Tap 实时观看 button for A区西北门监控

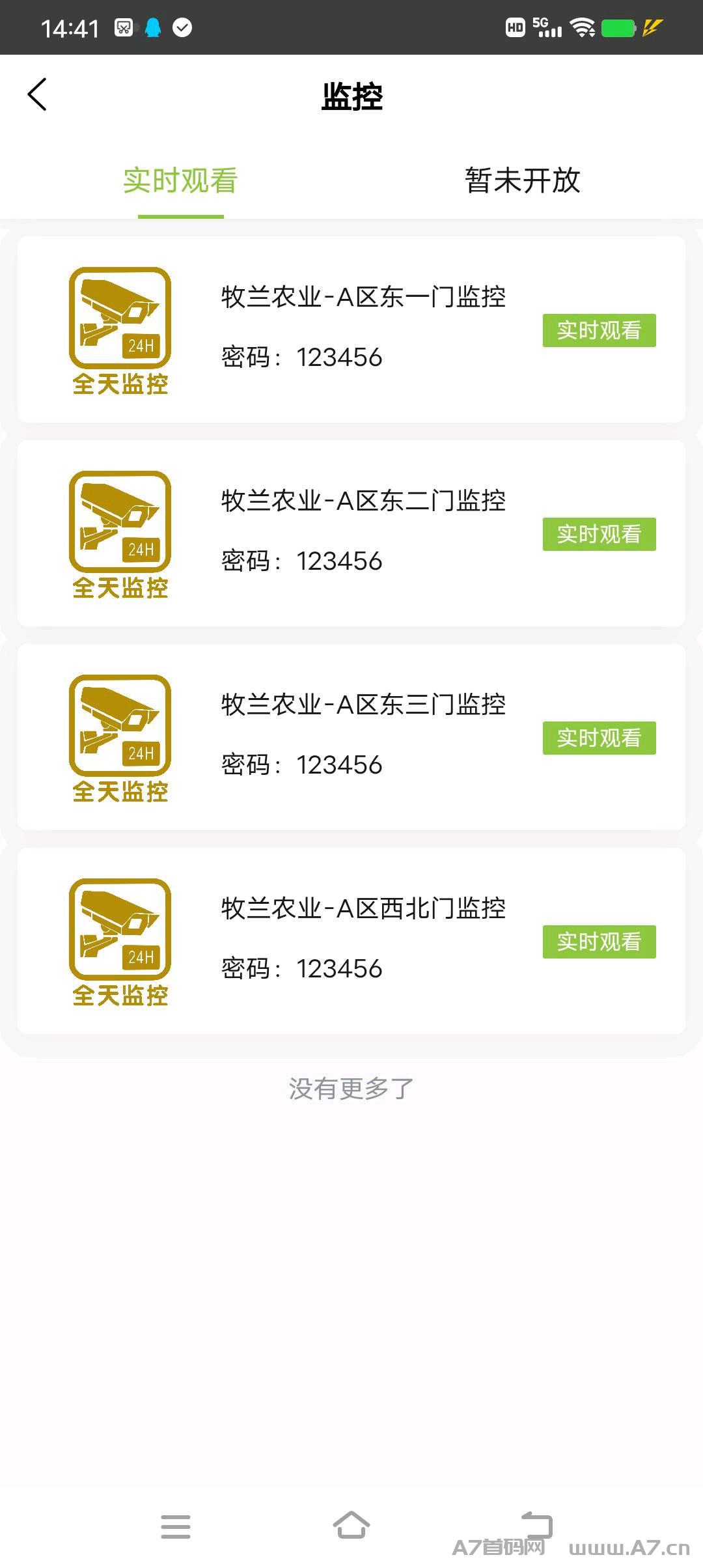coord(599,942)
